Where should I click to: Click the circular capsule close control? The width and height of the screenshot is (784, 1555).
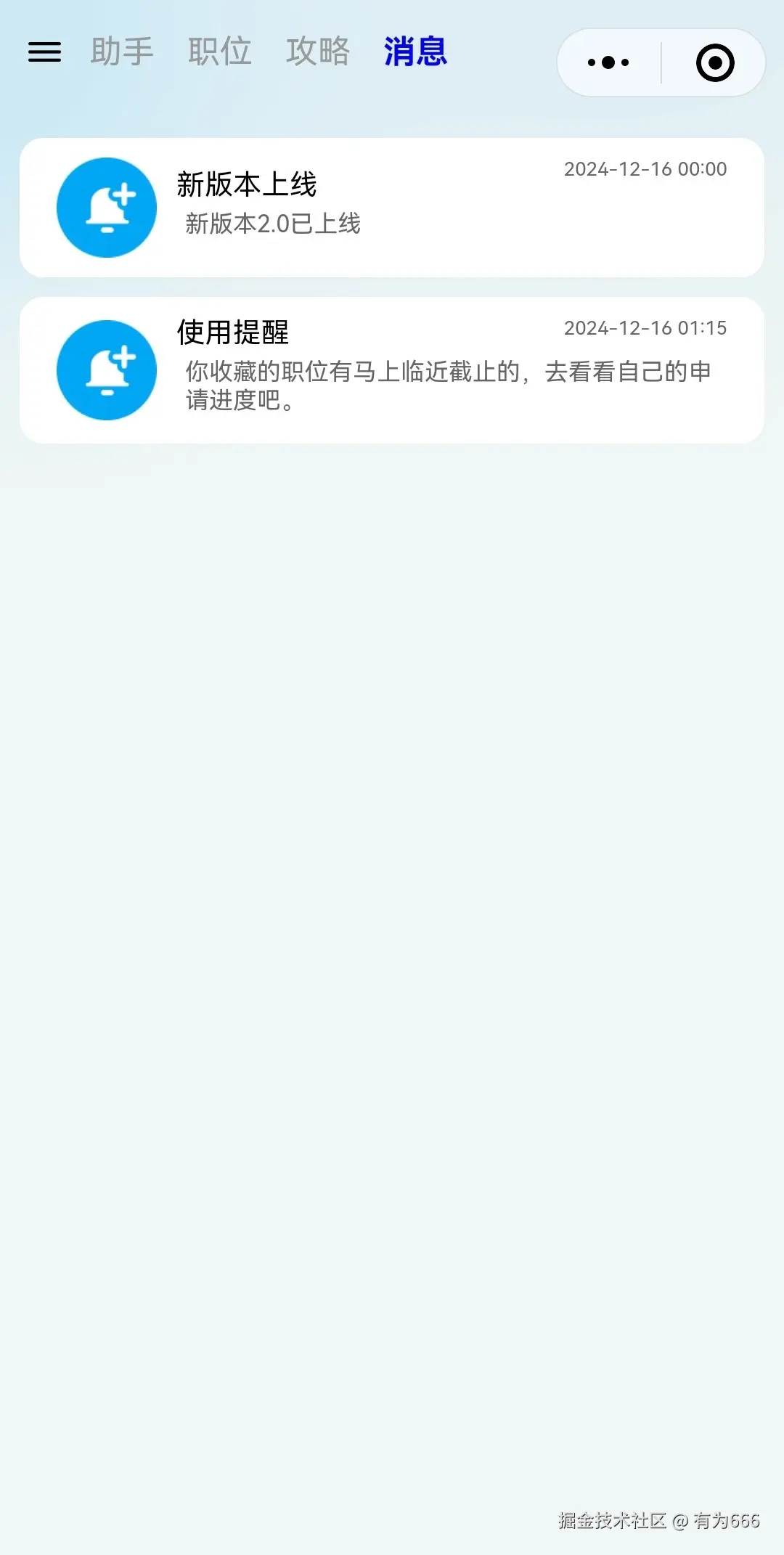[715, 62]
